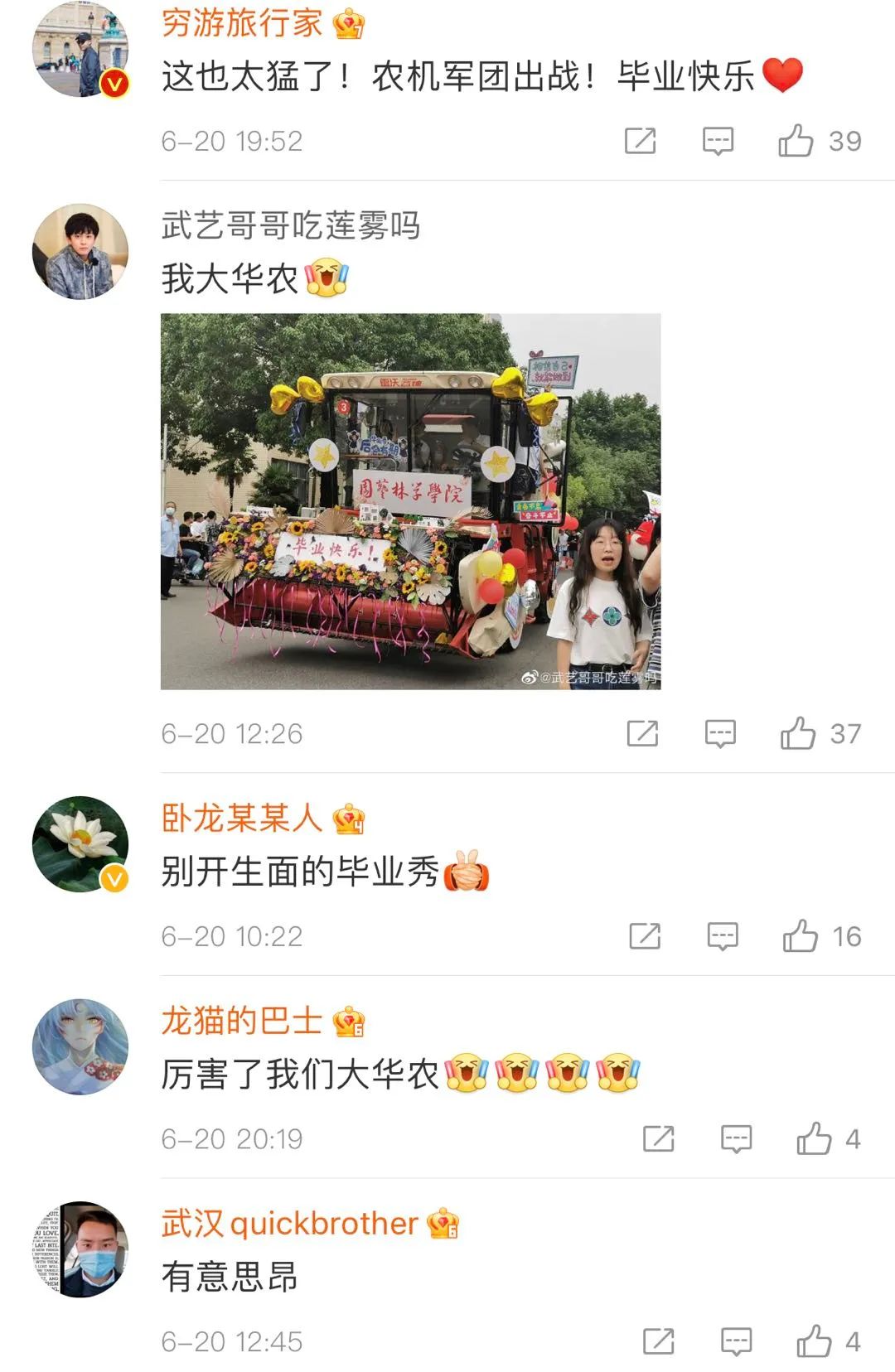This screenshot has width=895, height=1372.
Task: Share 穷游旅行家's comment
Action: (640, 141)
